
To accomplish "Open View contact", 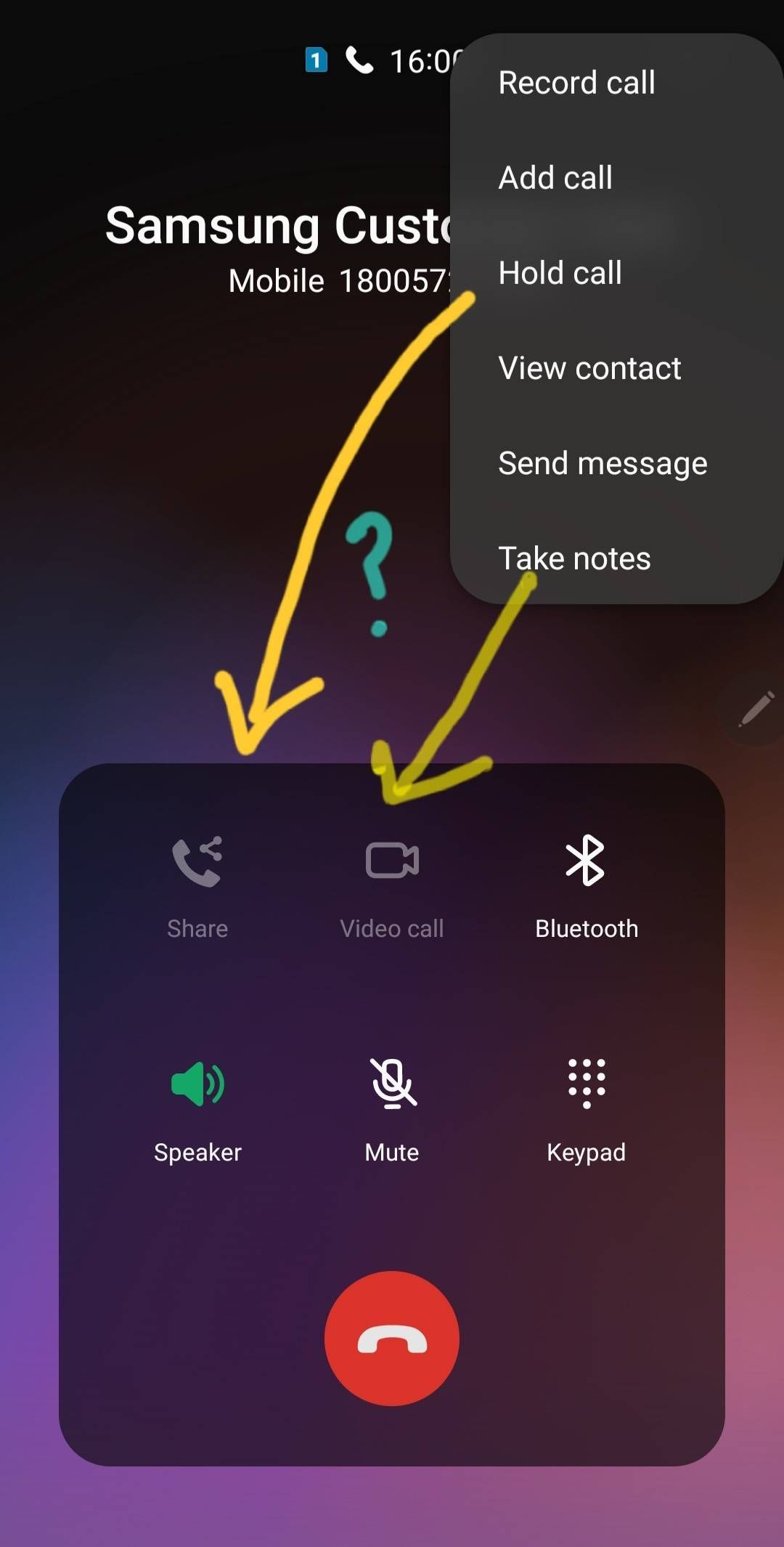I will pyautogui.click(x=589, y=368).
